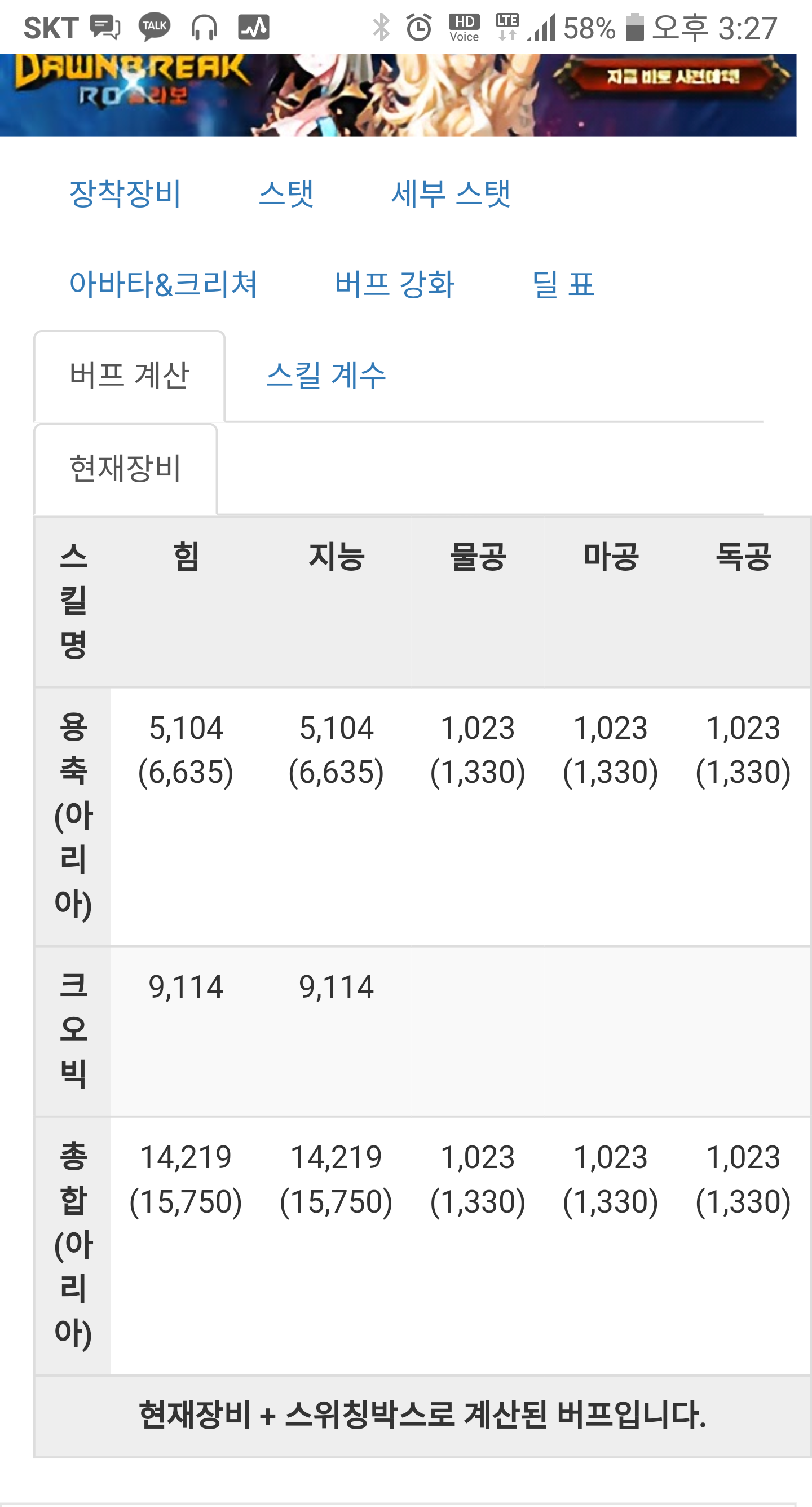812x1507 pixels.
Task: Jump to 세부 스탯
Action: pyautogui.click(x=451, y=193)
